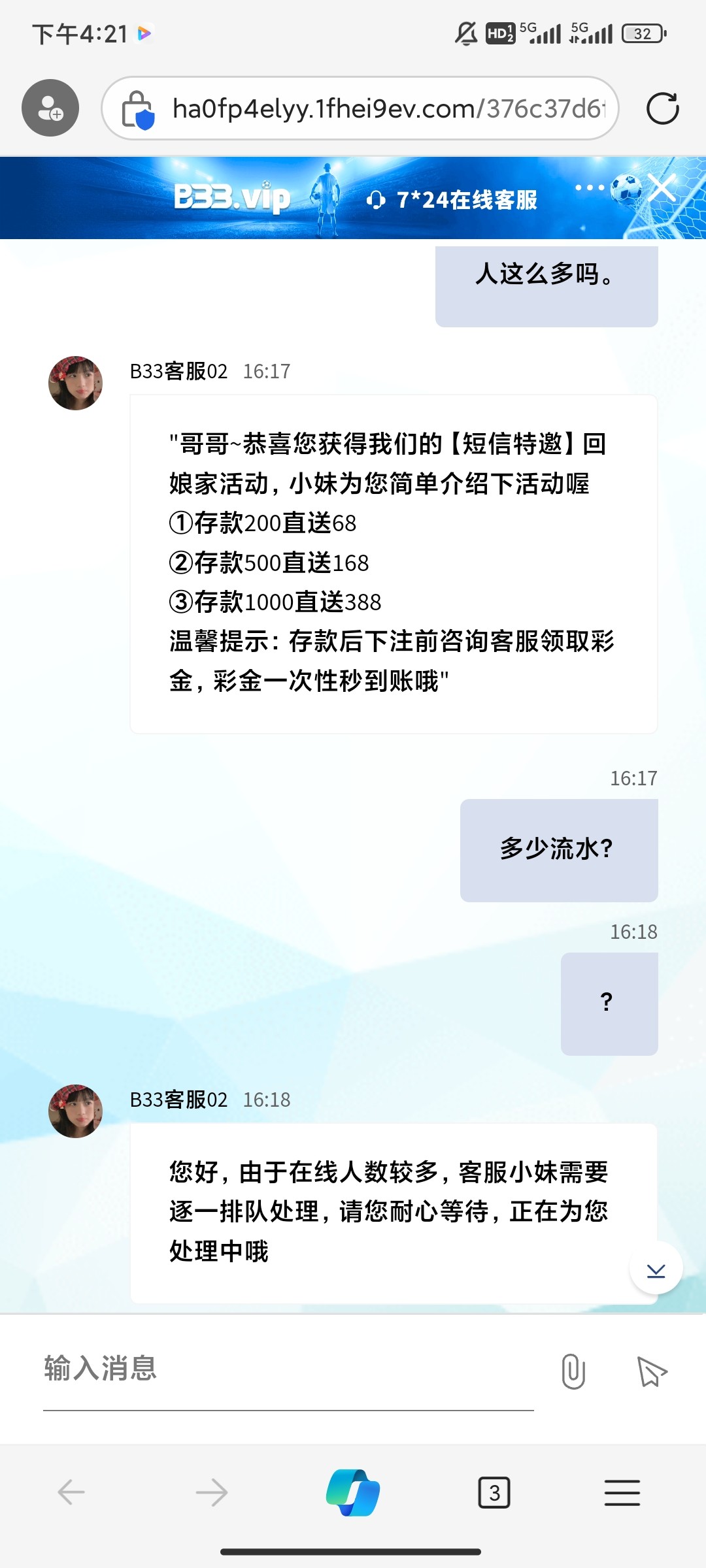The width and height of the screenshot is (706, 1568).
Task: View site security info via lock icon
Action: 138,110
